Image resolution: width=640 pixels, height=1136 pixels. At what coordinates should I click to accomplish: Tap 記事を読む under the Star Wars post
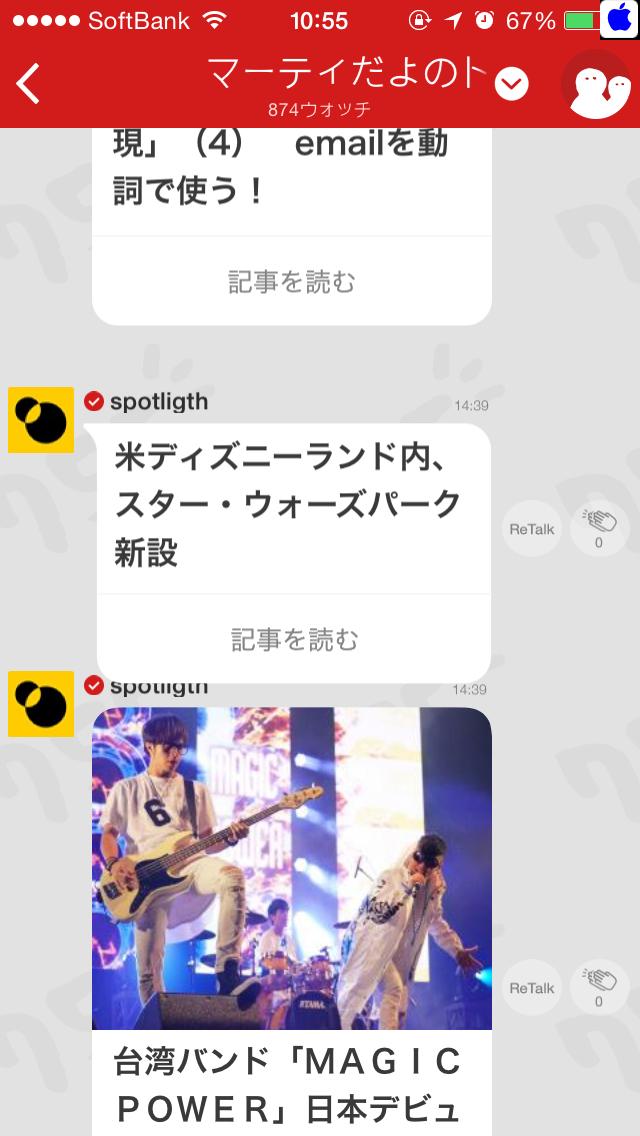click(294, 639)
